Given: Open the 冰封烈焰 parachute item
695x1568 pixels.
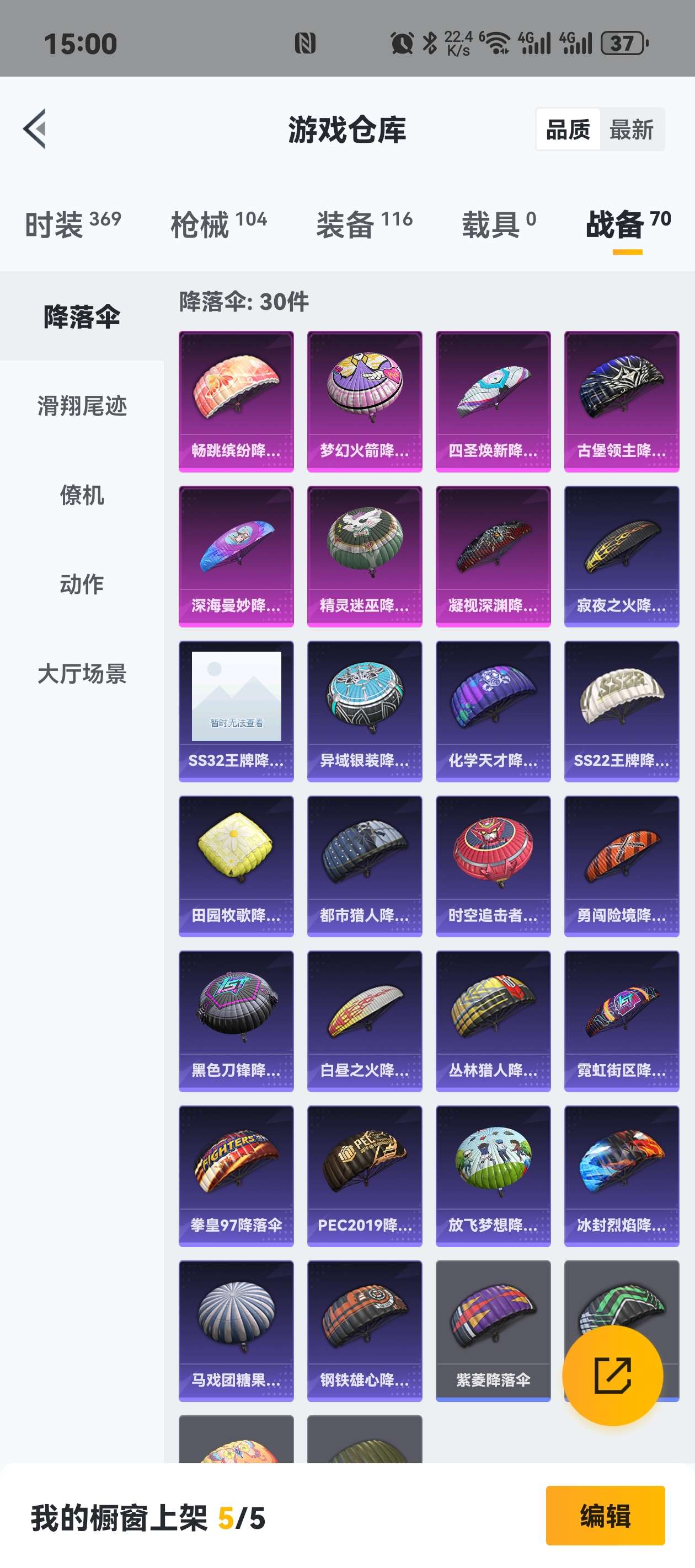Looking at the screenshot, I should coord(621,1176).
